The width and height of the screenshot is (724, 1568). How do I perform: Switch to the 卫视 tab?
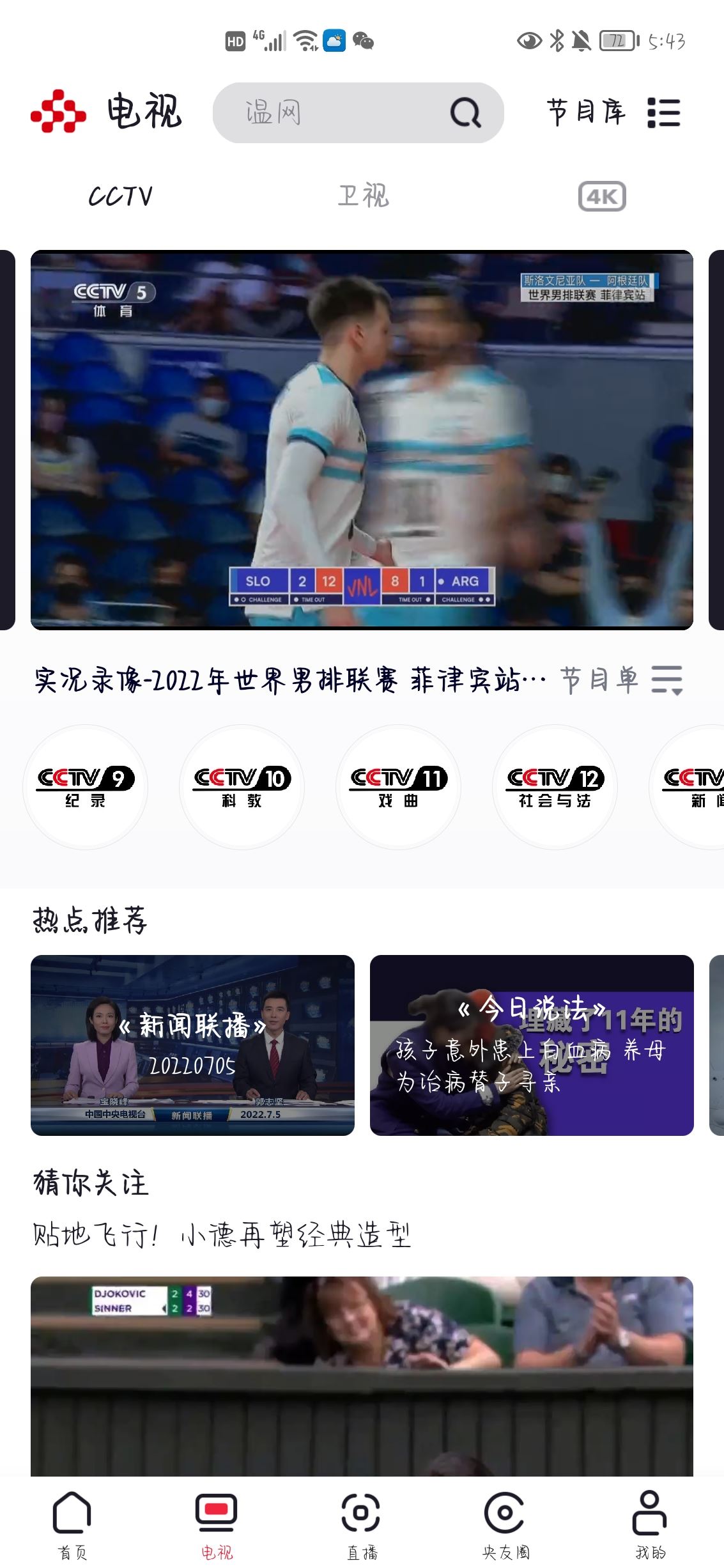click(362, 196)
